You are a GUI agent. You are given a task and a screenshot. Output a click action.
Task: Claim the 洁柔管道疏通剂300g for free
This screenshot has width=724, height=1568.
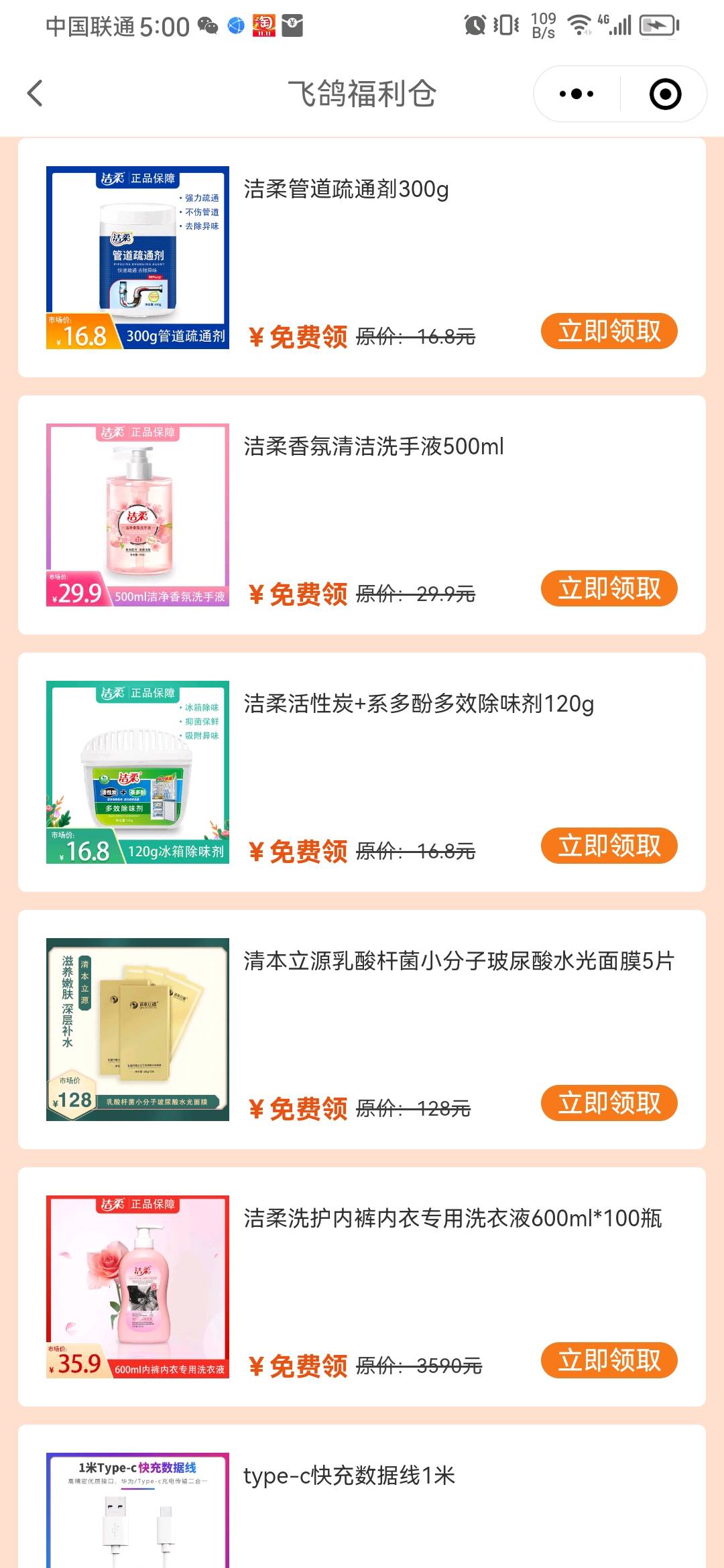pyautogui.click(x=609, y=331)
